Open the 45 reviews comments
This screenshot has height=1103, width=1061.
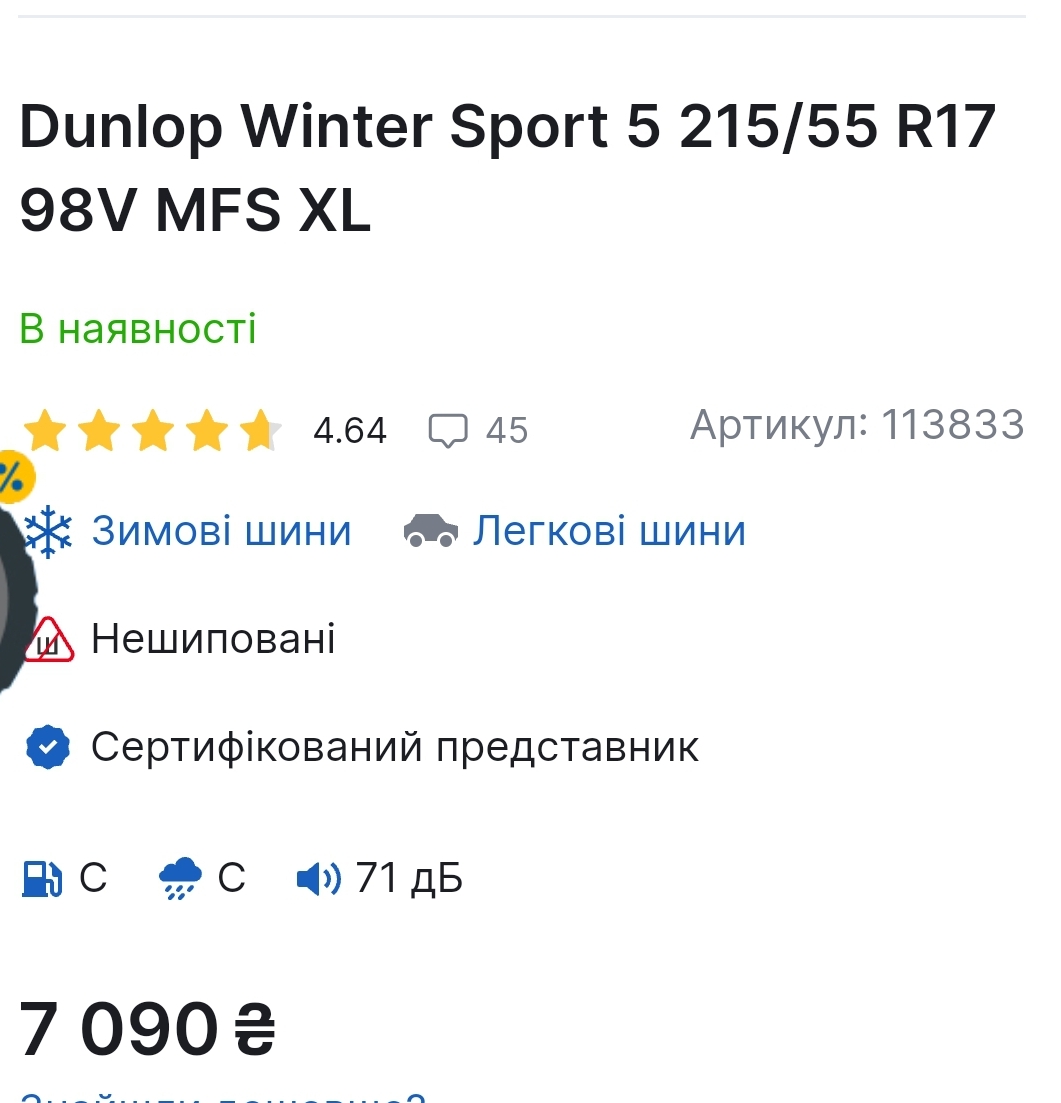click(479, 431)
